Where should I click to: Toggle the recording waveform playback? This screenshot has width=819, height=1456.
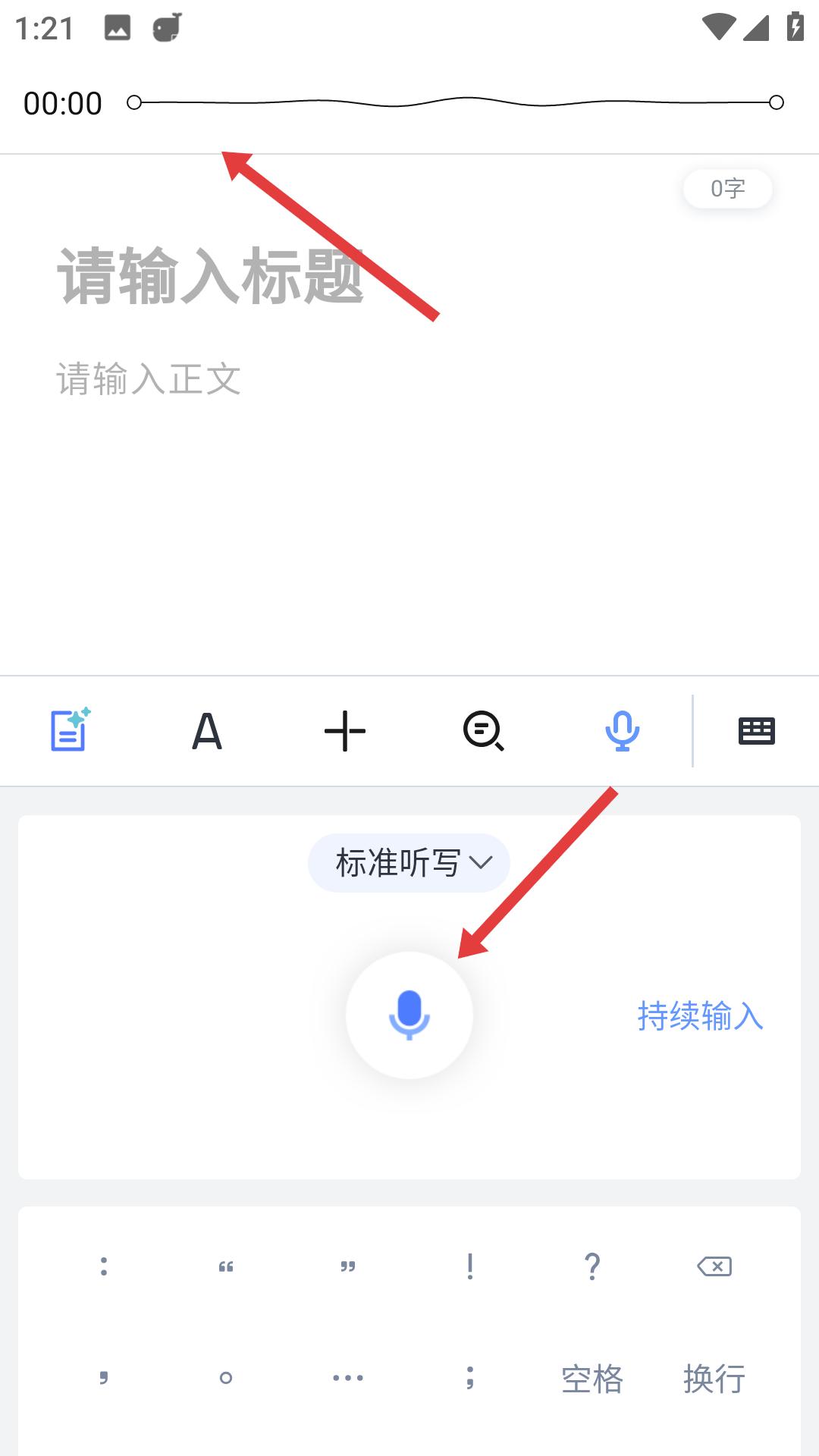point(455,102)
